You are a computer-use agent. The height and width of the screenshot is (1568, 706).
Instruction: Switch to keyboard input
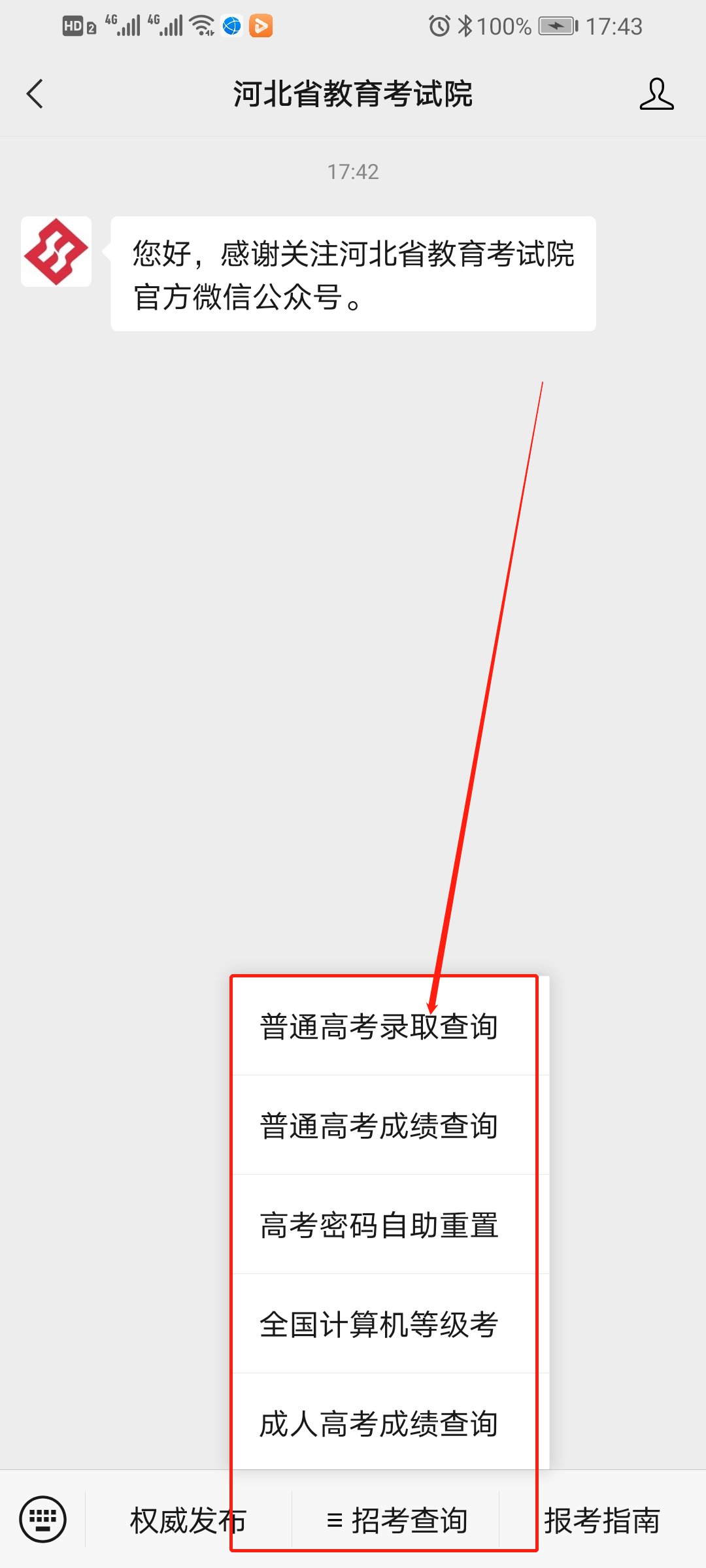point(43,1519)
